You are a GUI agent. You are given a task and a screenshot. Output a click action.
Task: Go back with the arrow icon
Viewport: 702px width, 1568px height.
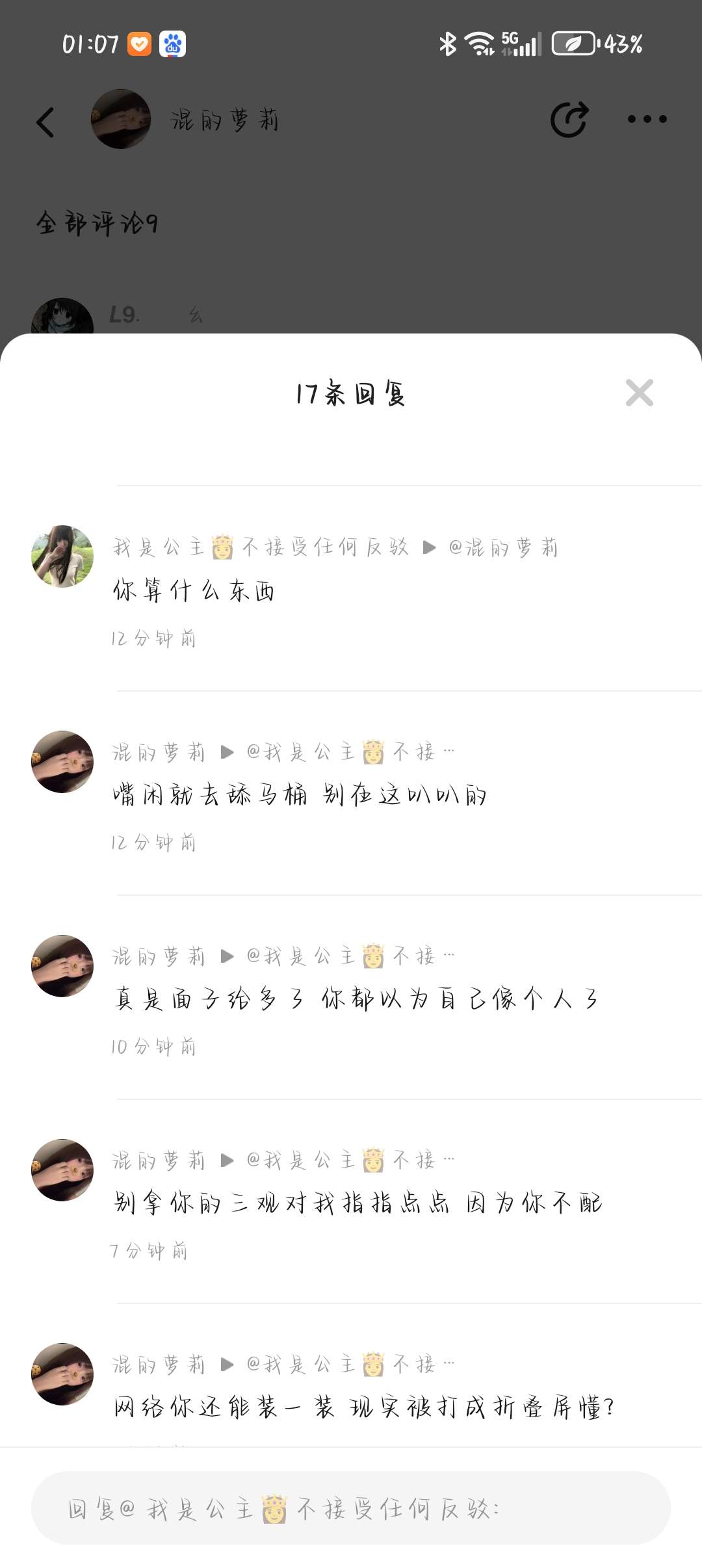45,122
